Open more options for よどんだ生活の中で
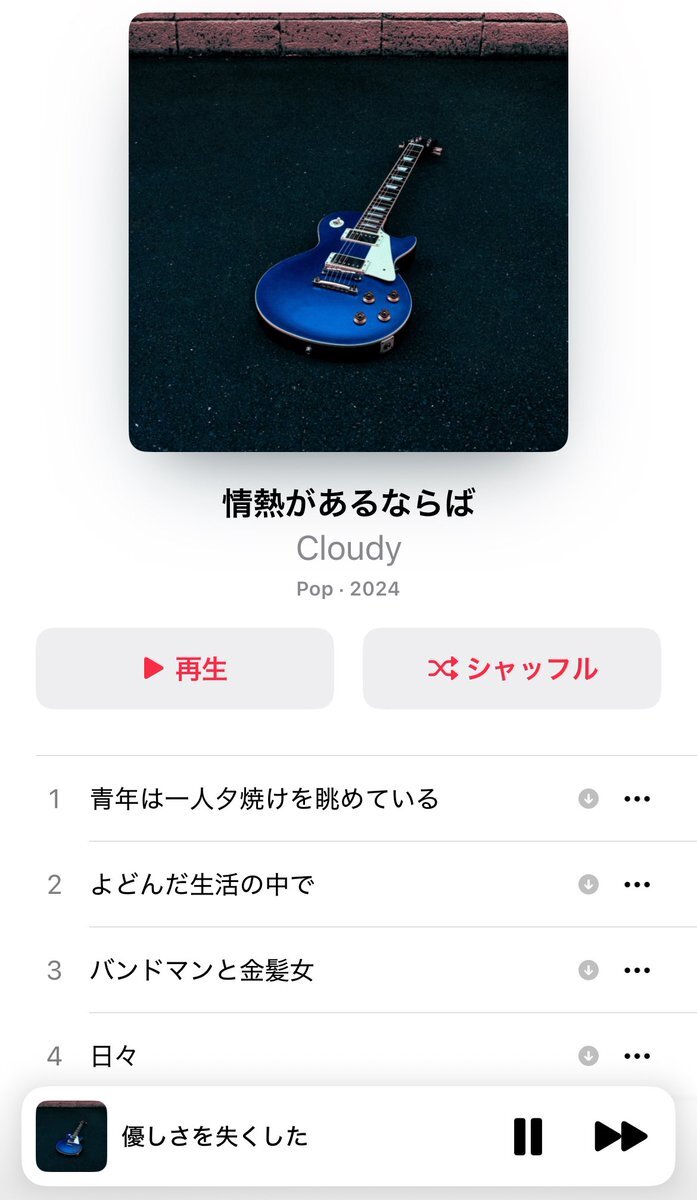Image resolution: width=697 pixels, height=1200 pixels. coord(637,884)
